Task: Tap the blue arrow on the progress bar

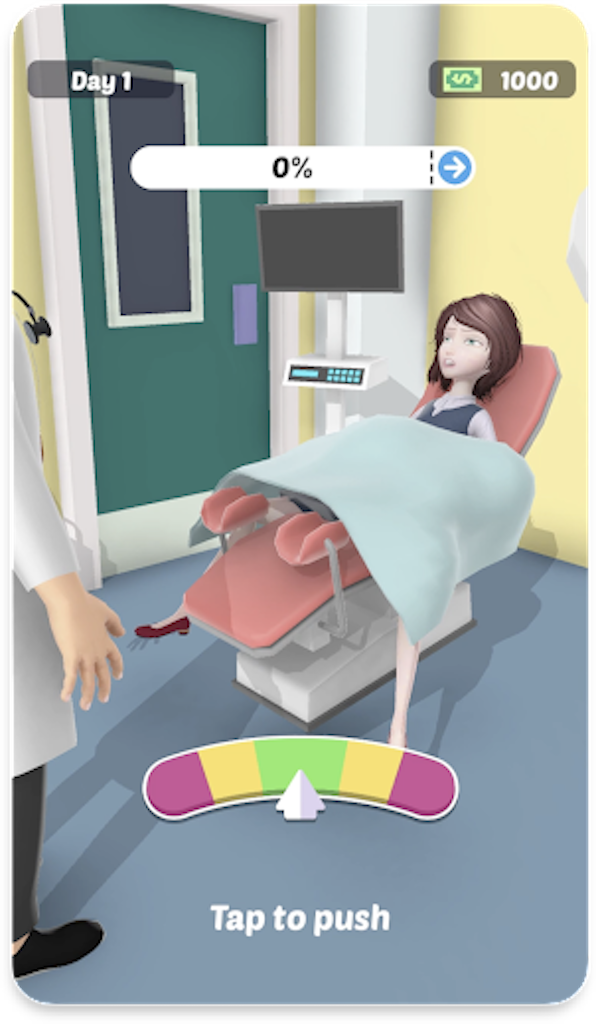Action: coord(455,168)
